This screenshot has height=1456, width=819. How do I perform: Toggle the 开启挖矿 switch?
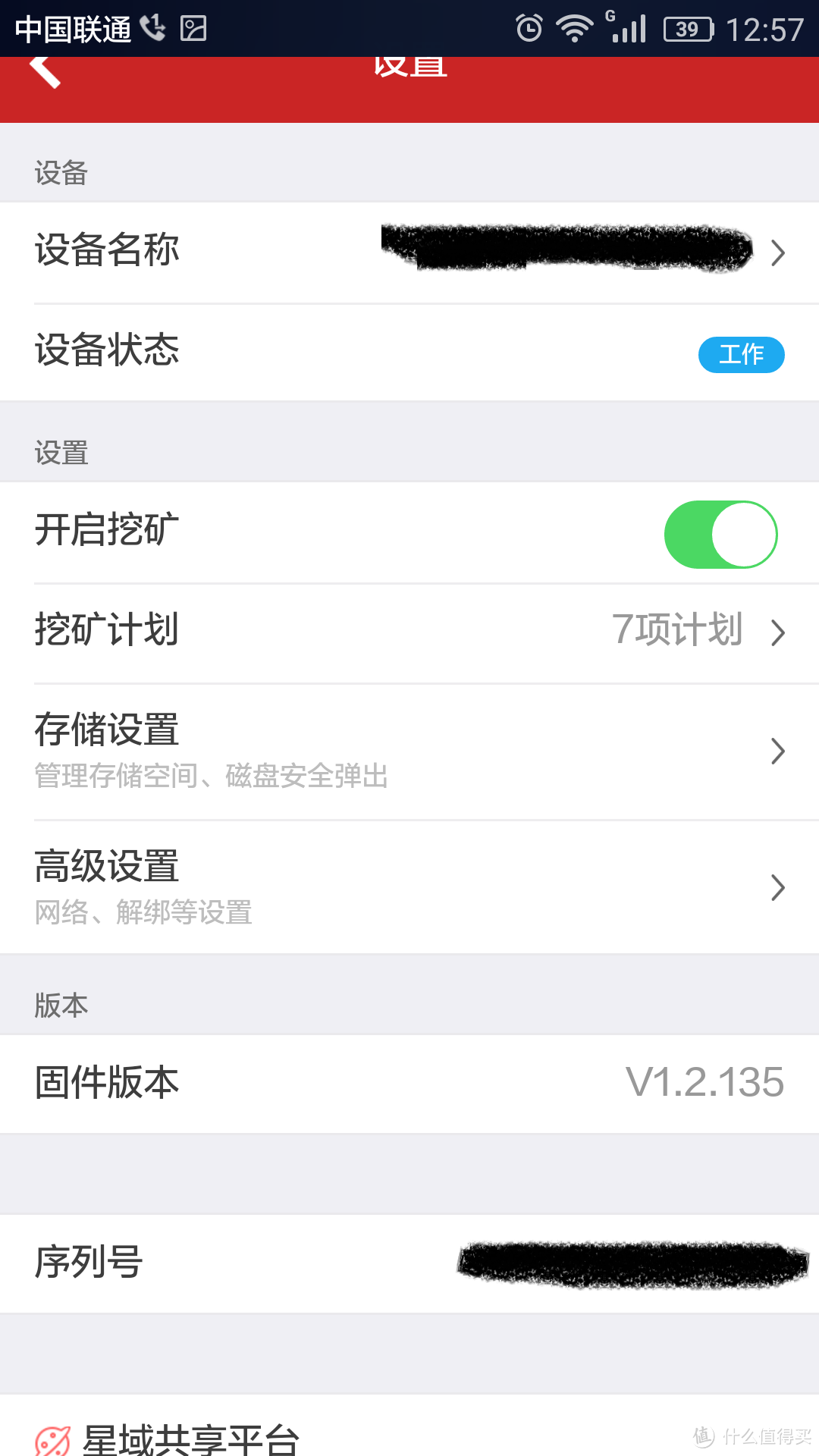[720, 534]
